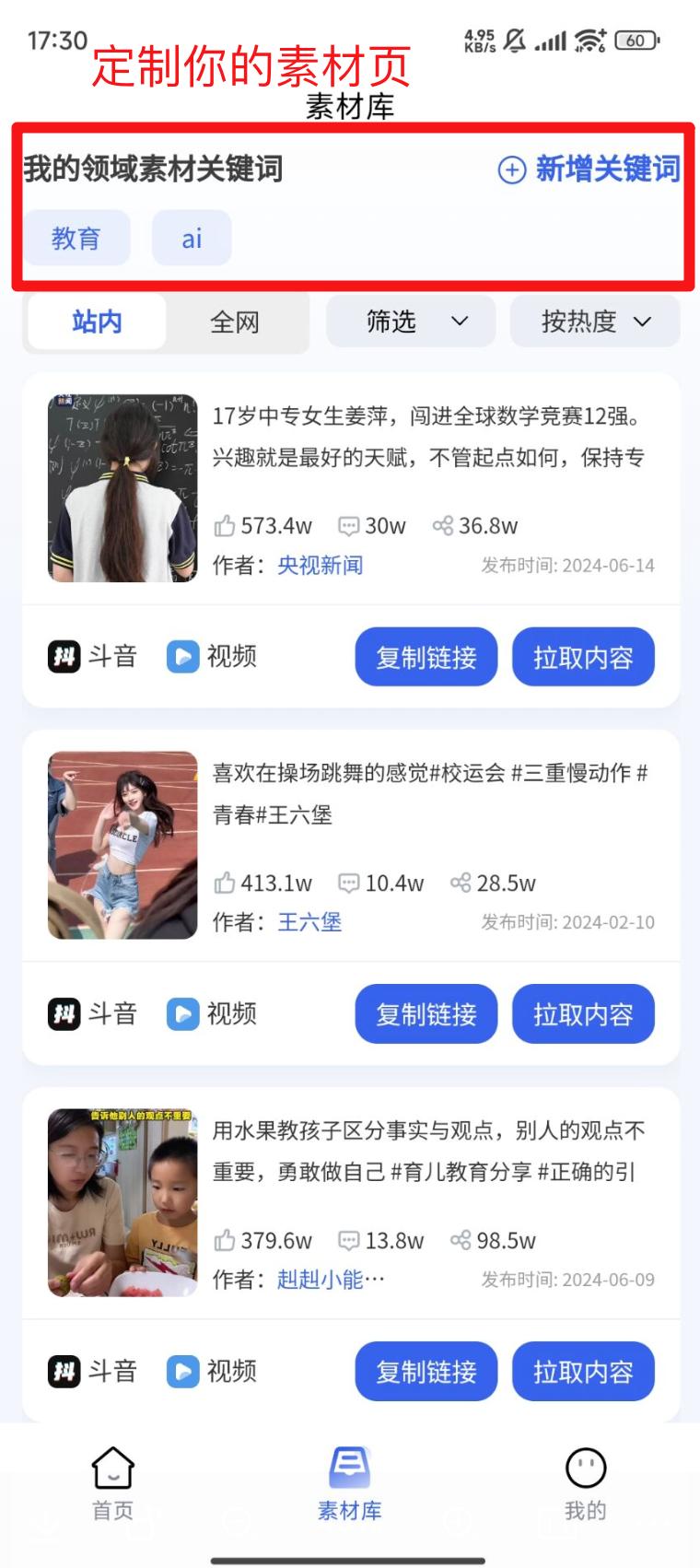Pull content of the 育儿教育分享 video
Viewport: 700px width, 1568px height.
pos(583,1372)
